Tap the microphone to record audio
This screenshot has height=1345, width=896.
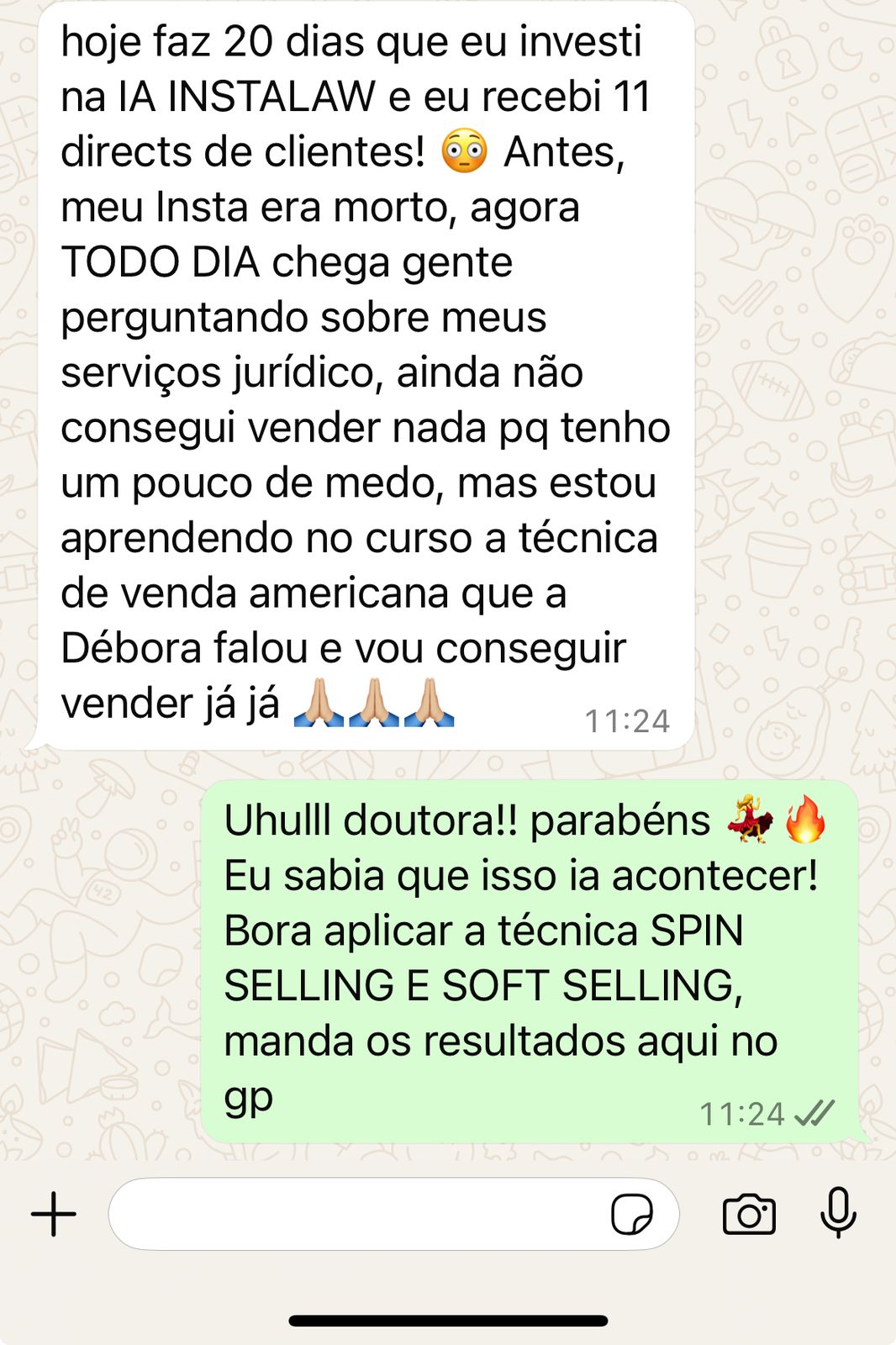click(x=838, y=1213)
